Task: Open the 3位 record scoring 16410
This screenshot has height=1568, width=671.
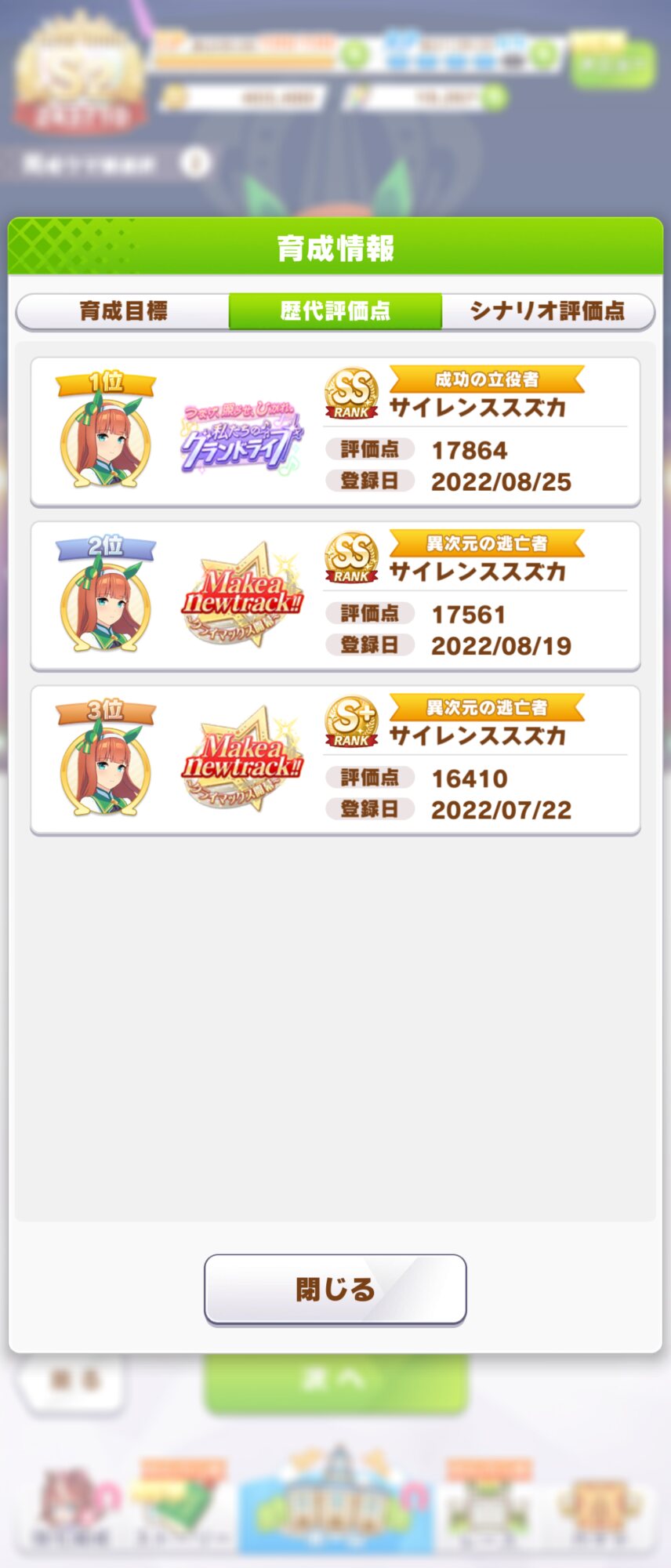Action: 335,760
